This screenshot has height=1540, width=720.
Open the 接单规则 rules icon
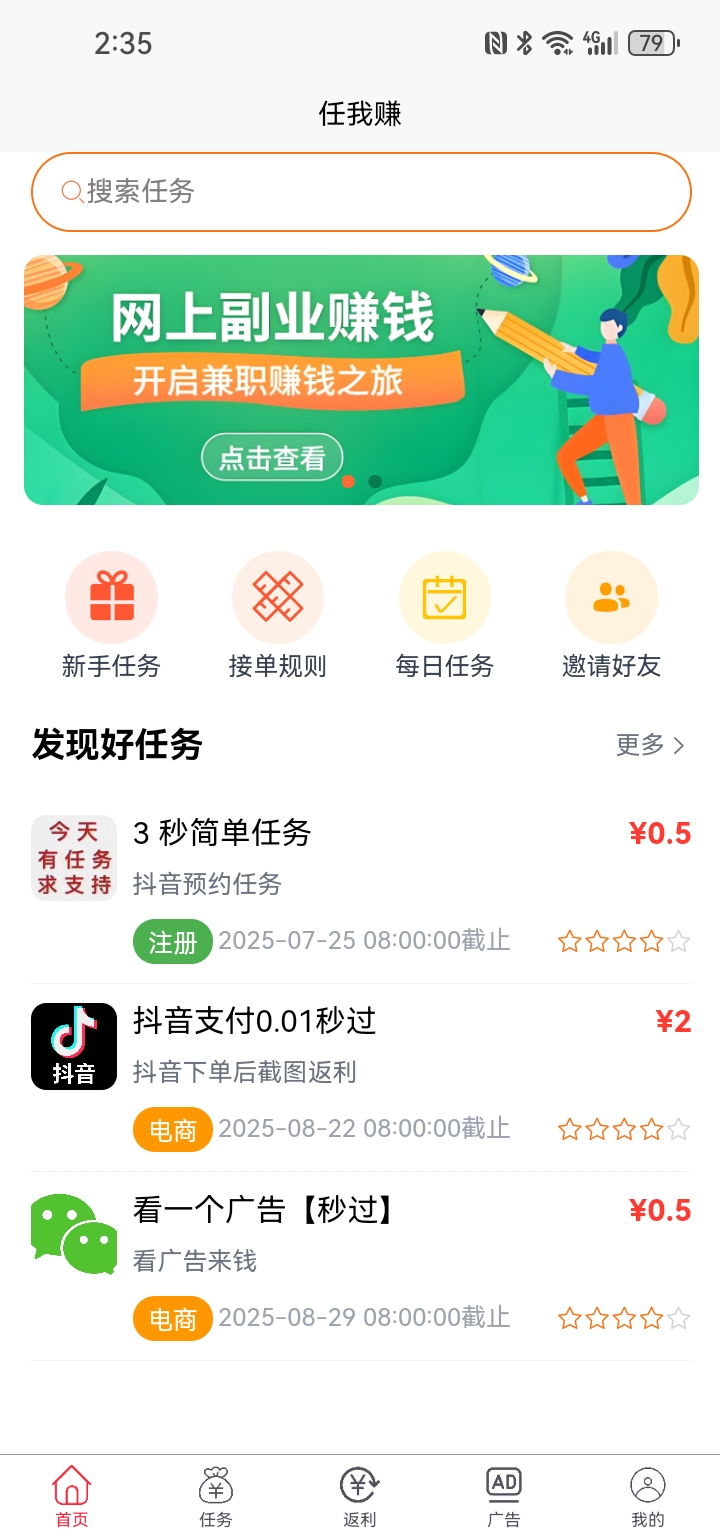pyautogui.click(x=278, y=596)
